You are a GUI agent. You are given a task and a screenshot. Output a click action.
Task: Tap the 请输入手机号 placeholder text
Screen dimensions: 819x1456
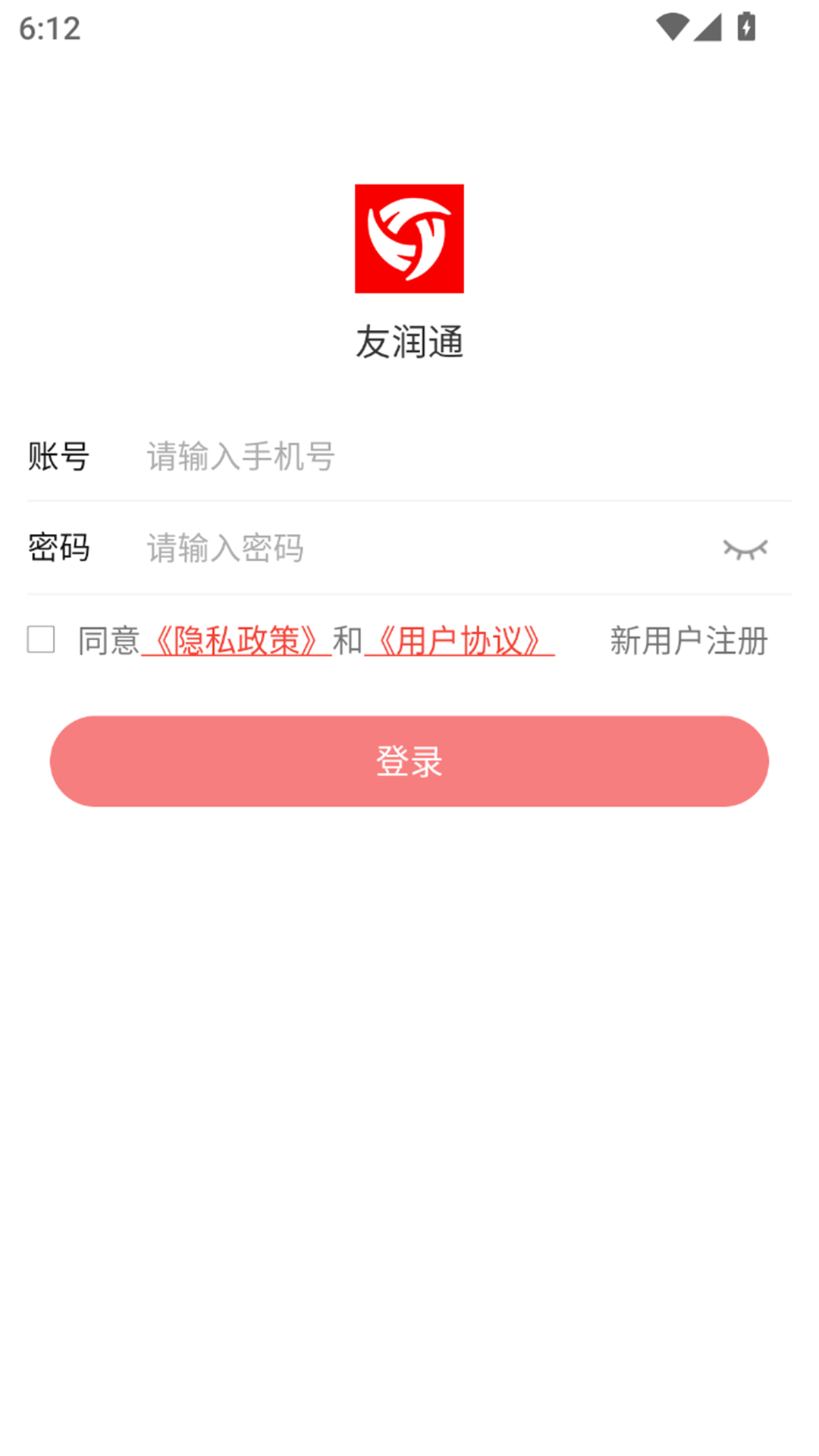[x=240, y=457]
